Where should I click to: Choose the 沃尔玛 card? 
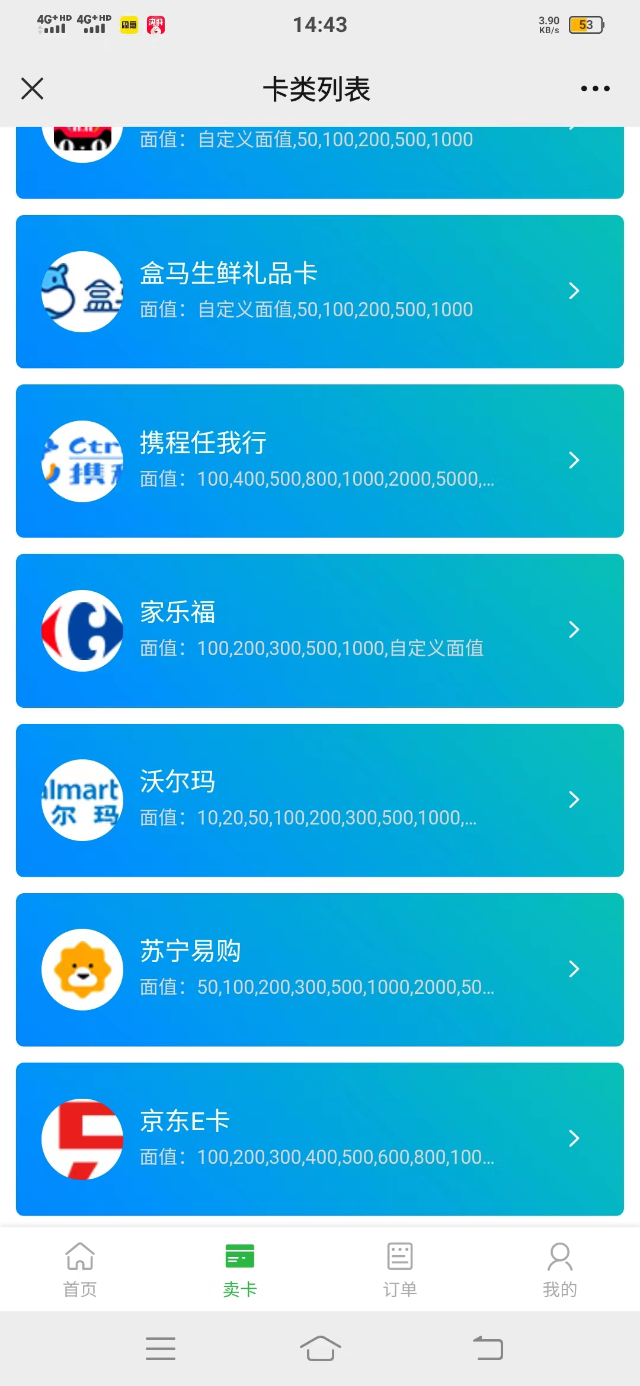click(x=320, y=800)
